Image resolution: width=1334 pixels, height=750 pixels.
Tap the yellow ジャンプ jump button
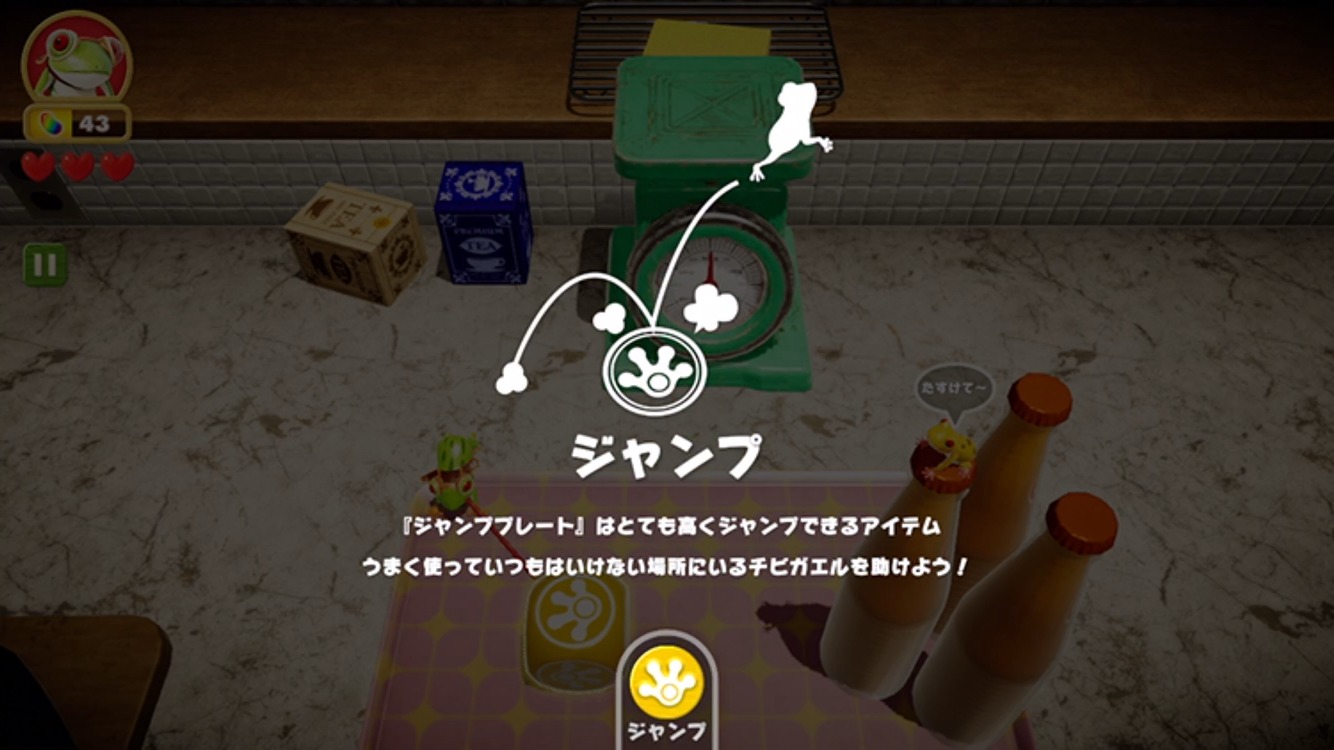pyautogui.click(x=666, y=684)
